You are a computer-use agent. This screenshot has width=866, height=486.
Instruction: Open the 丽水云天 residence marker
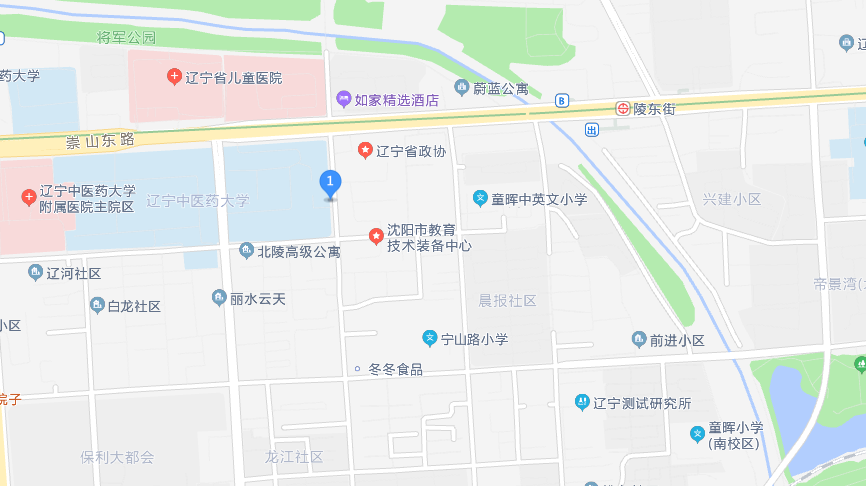[x=219, y=298]
